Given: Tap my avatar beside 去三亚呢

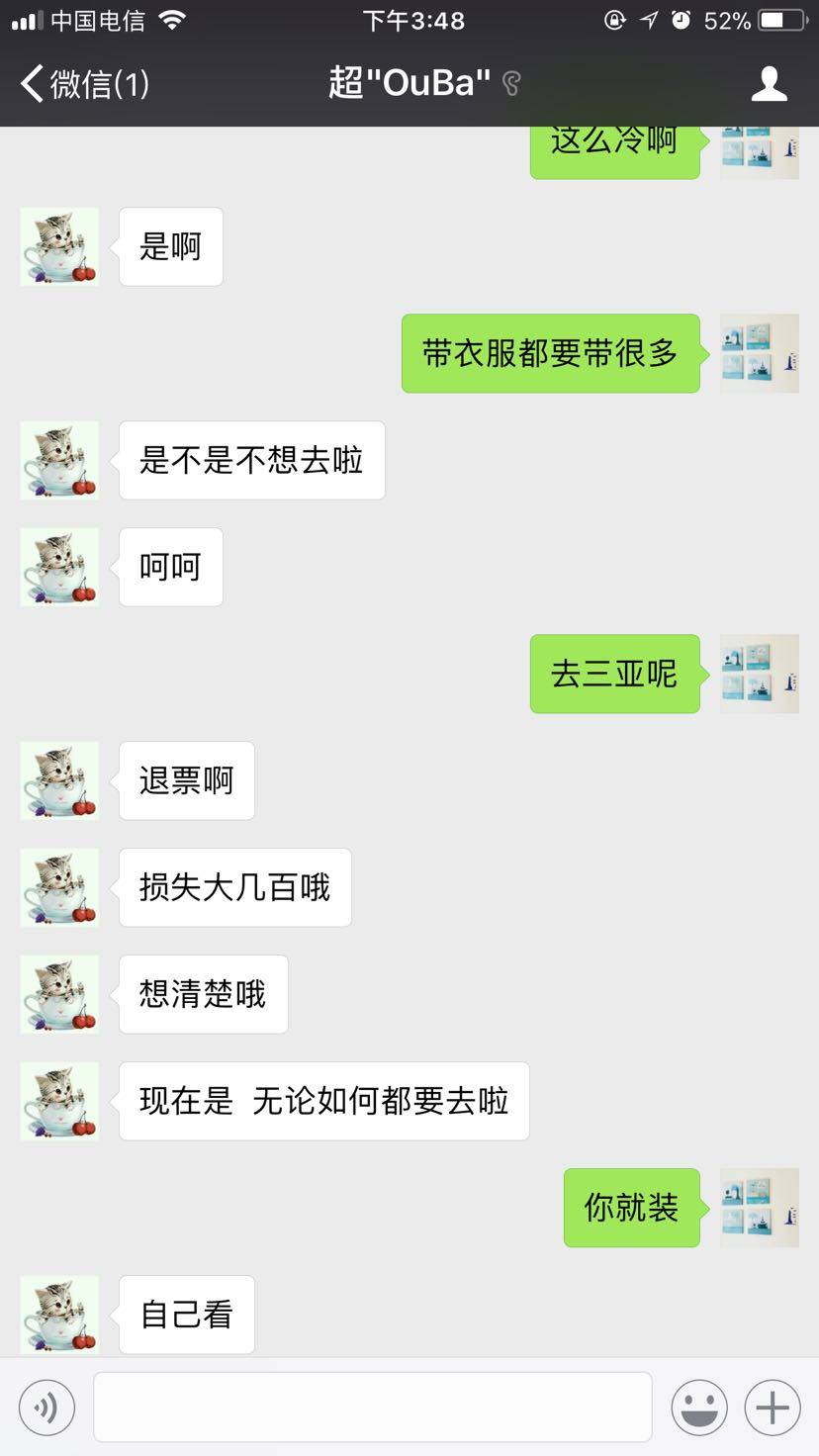Looking at the screenshot, I should coord(759,674).
